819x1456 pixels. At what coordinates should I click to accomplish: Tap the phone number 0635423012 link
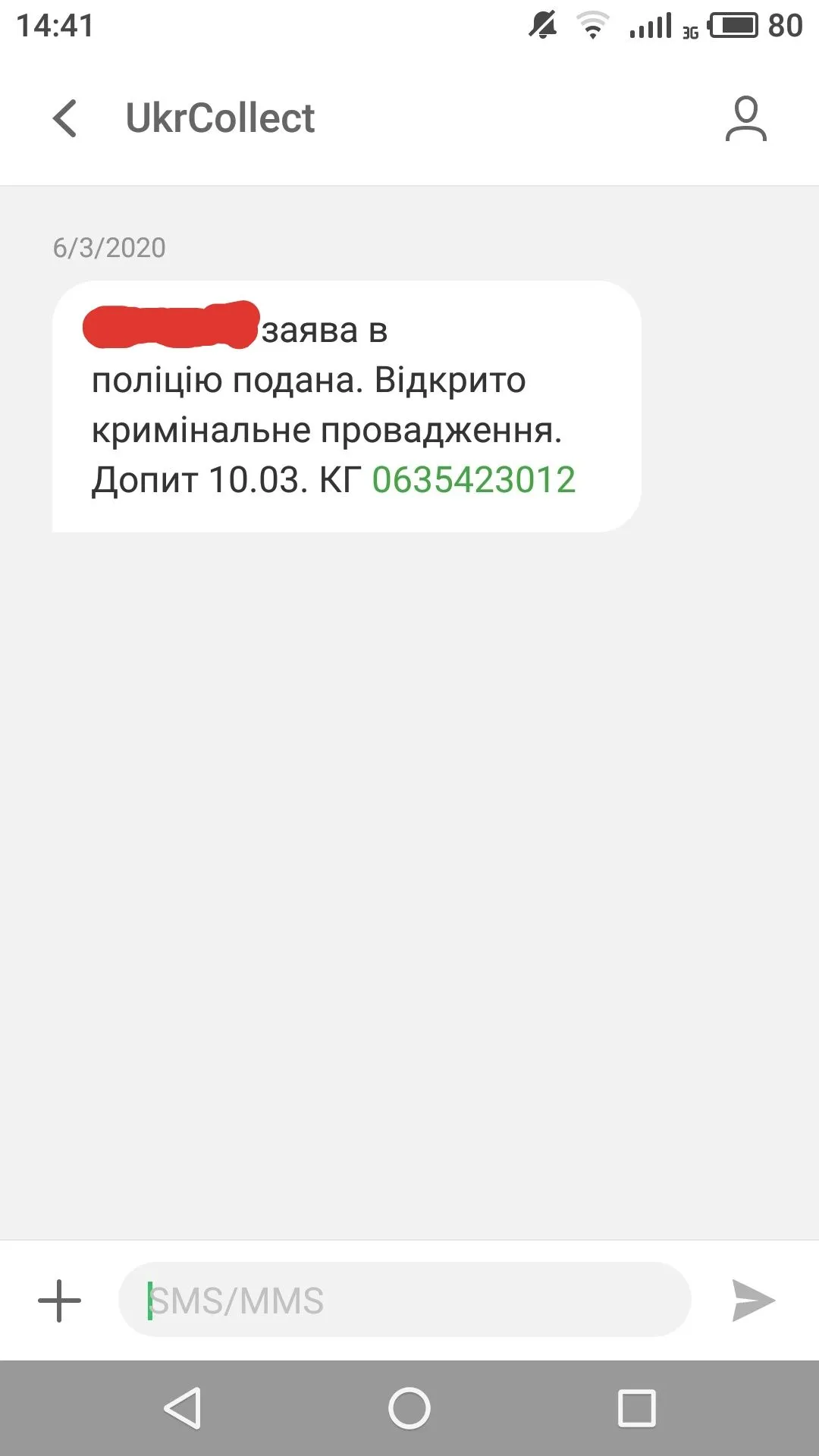(473, 480)
